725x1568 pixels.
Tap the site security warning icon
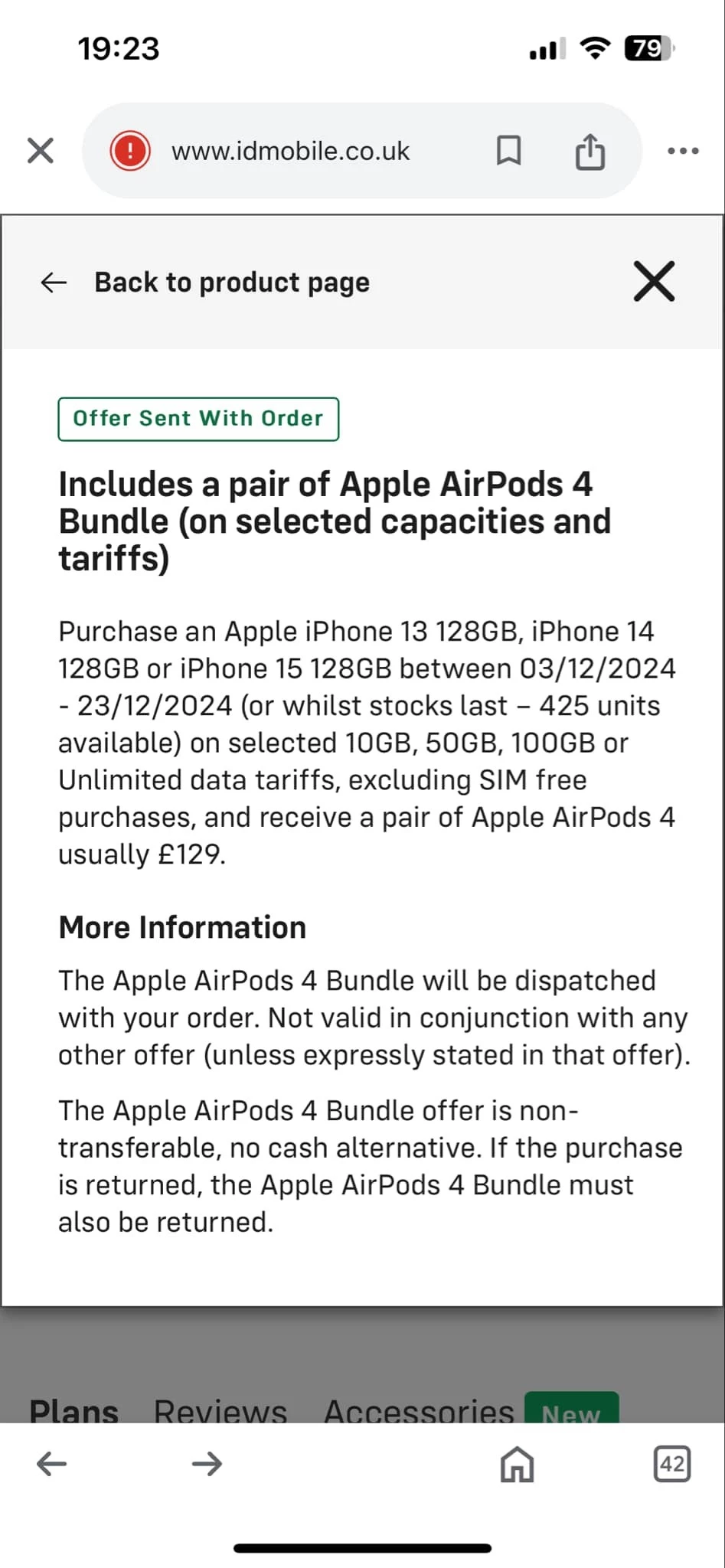tap(129, 151)
